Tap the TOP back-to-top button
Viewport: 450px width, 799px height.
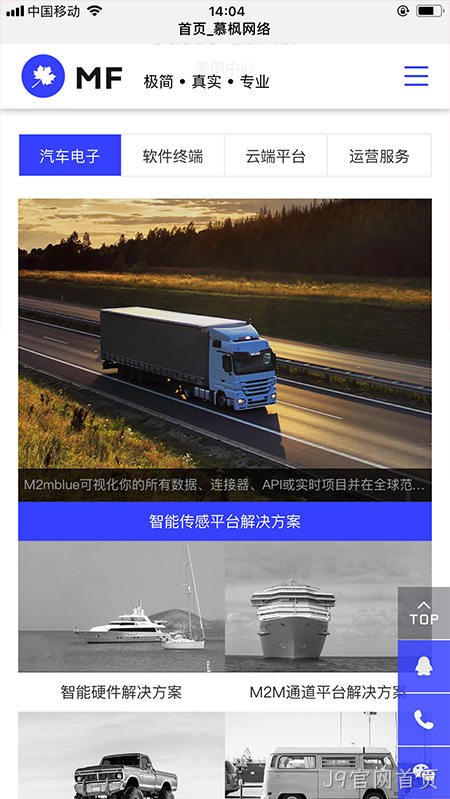423,613
